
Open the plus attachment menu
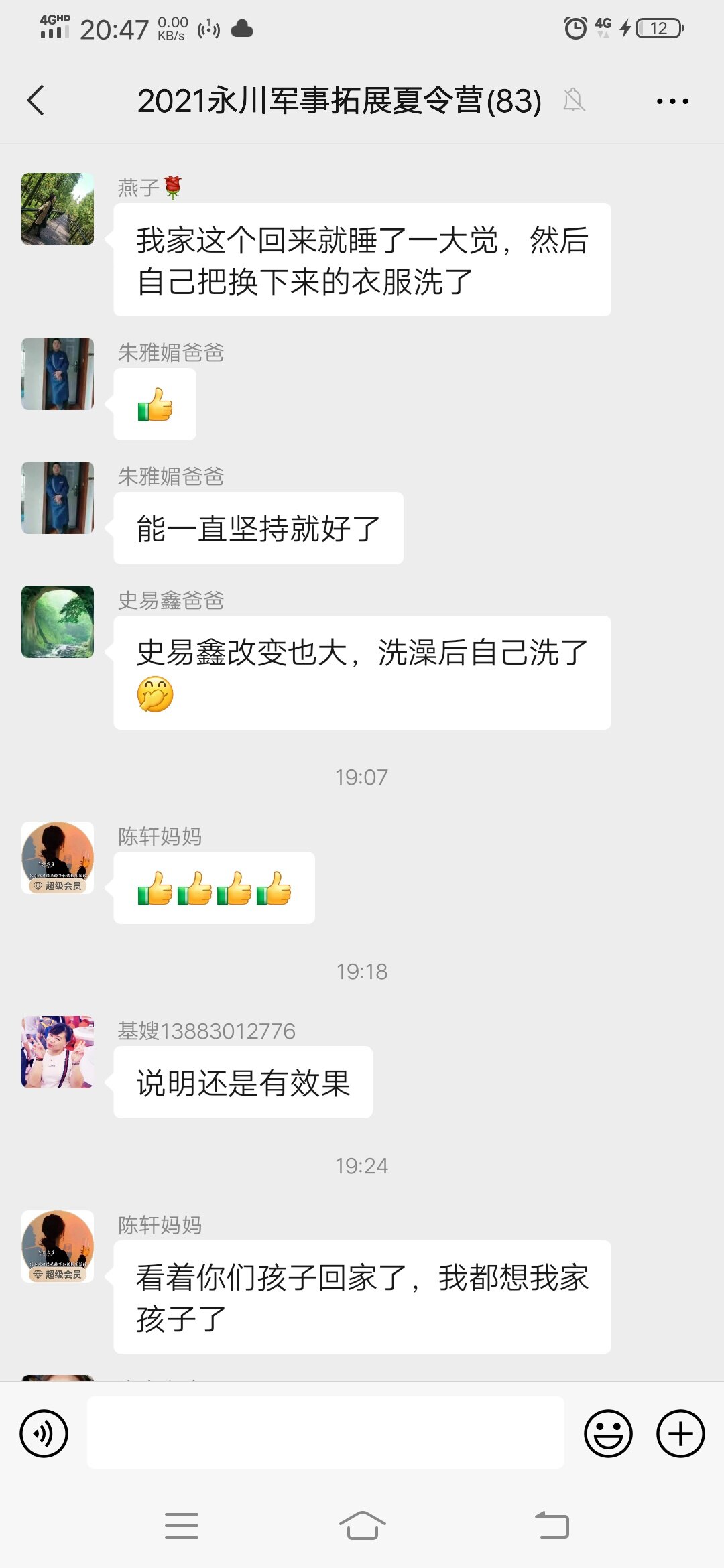680,1433
